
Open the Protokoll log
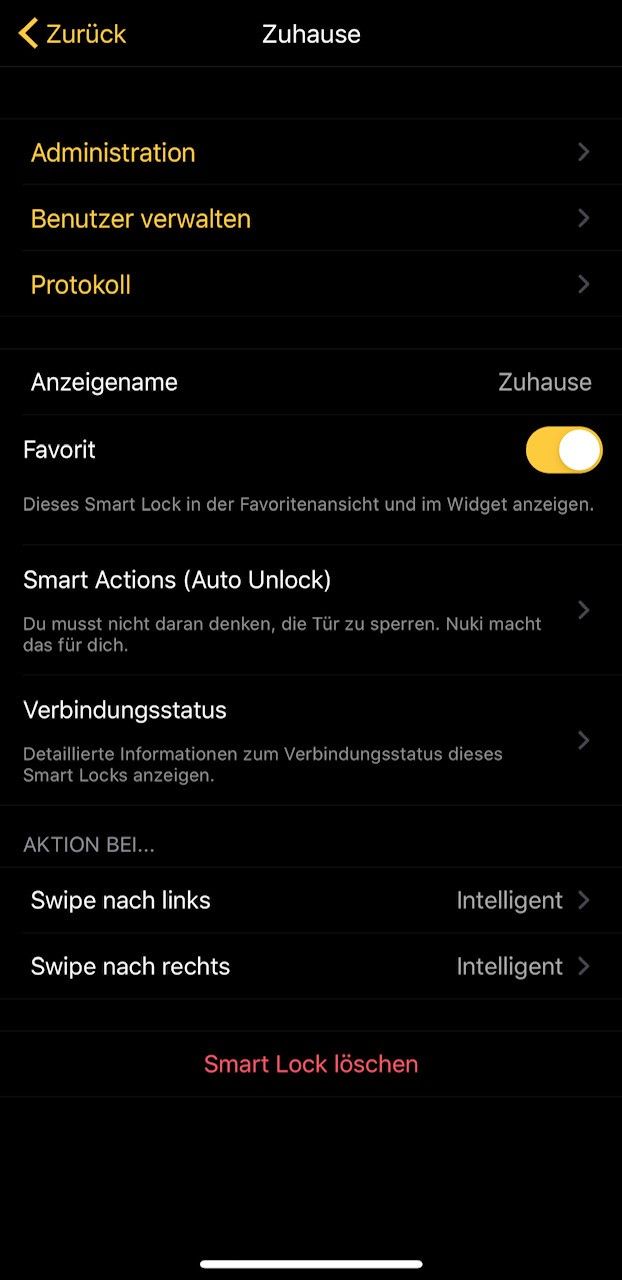tap(310, 285)
